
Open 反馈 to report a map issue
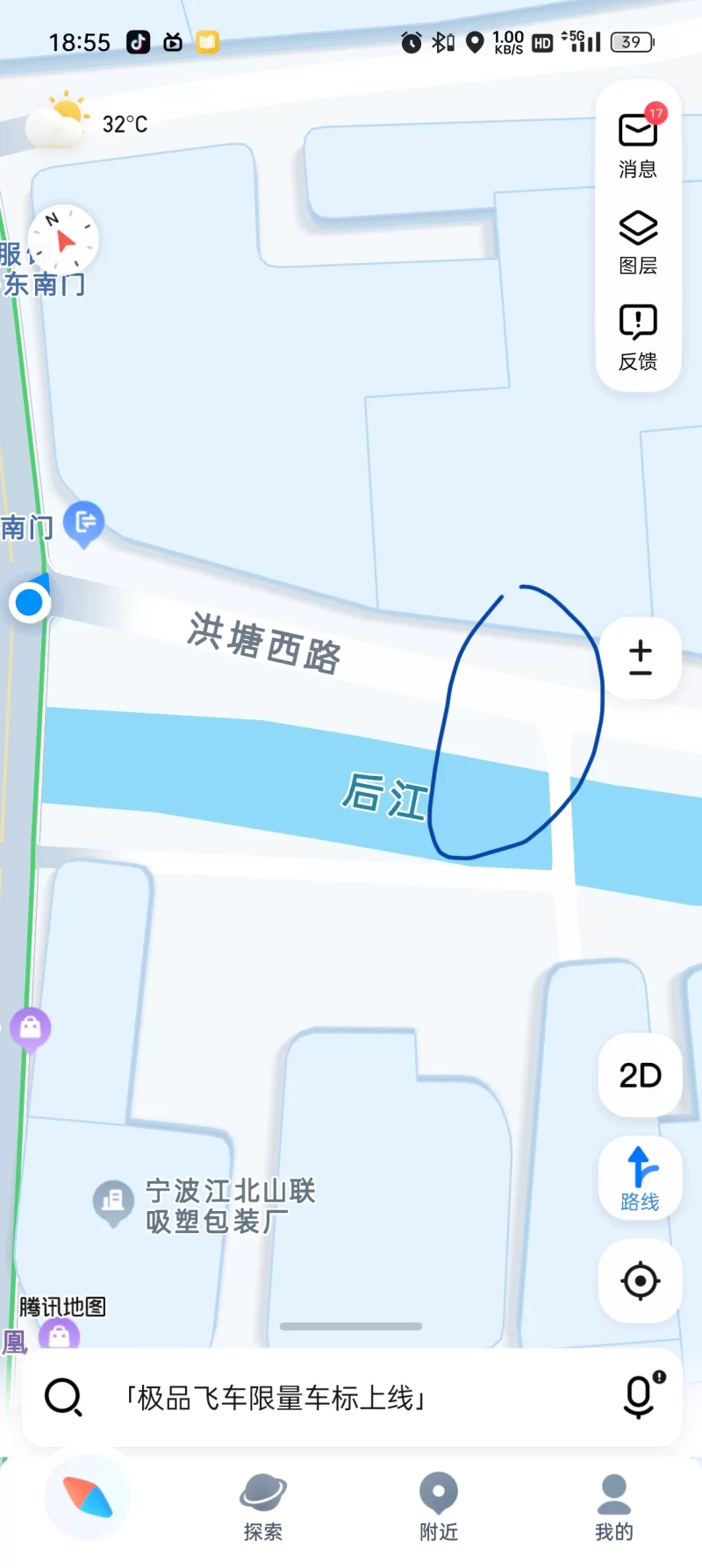point(638,337)
